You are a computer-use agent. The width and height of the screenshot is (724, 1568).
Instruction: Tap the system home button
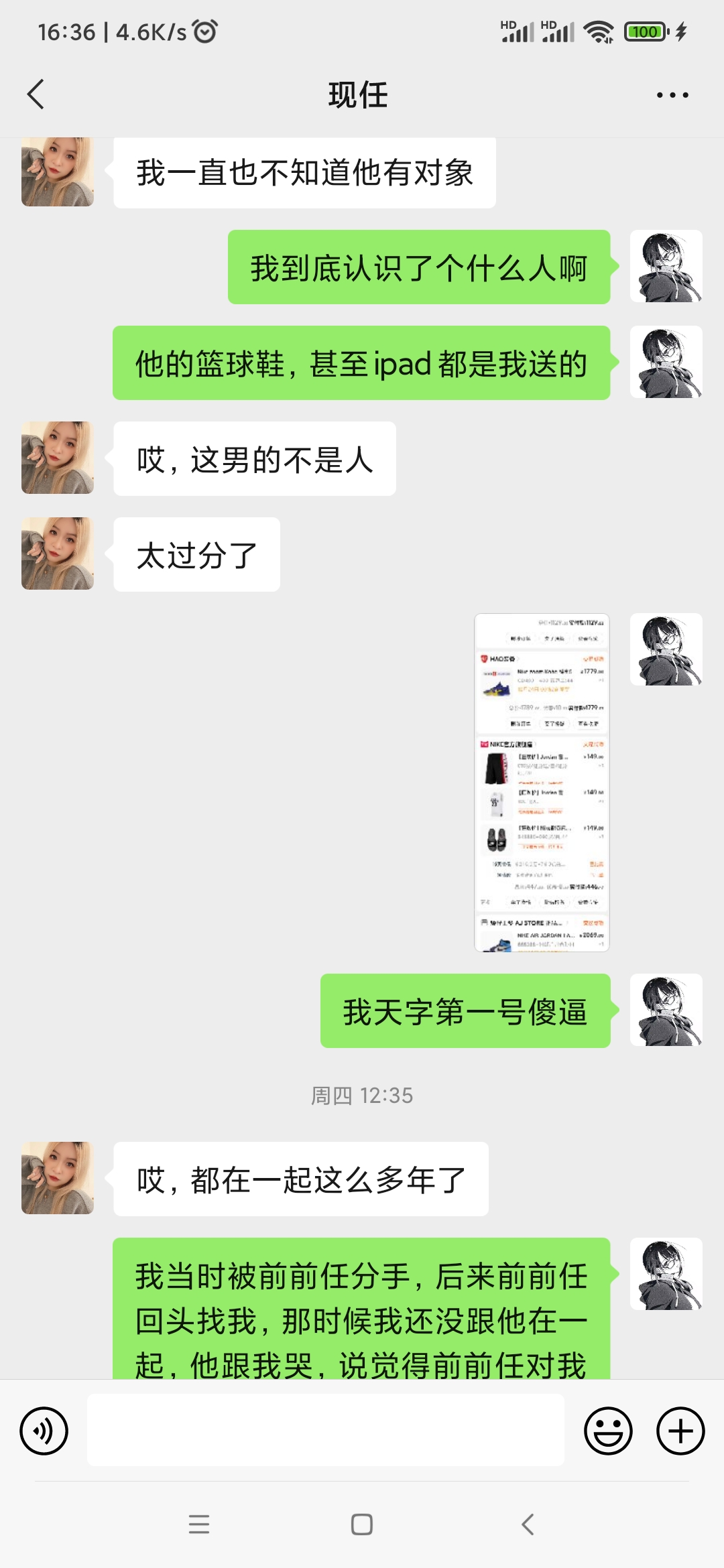tap(362, 1524)
